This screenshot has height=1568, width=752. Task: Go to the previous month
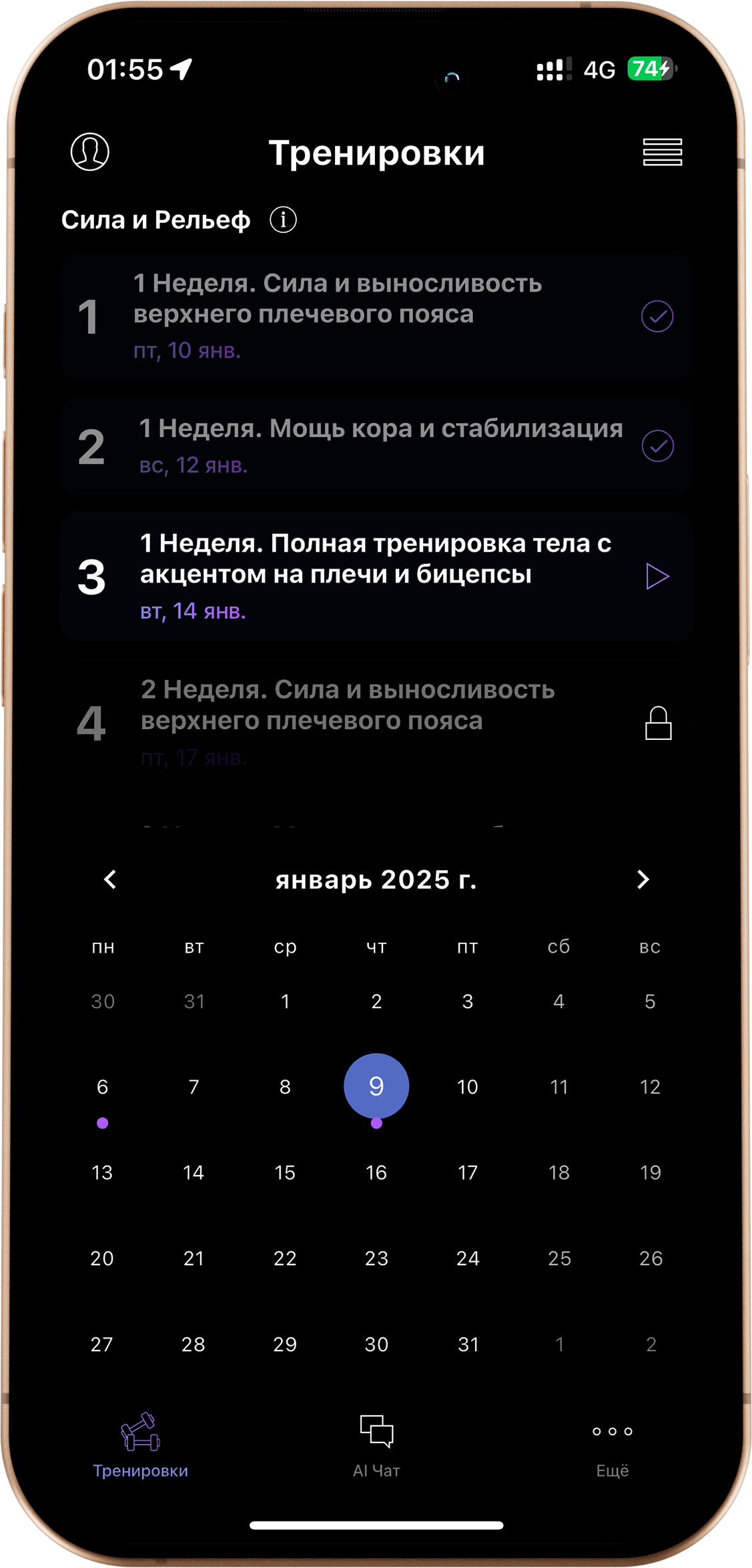pyautogui.click(x=110, y=879)
